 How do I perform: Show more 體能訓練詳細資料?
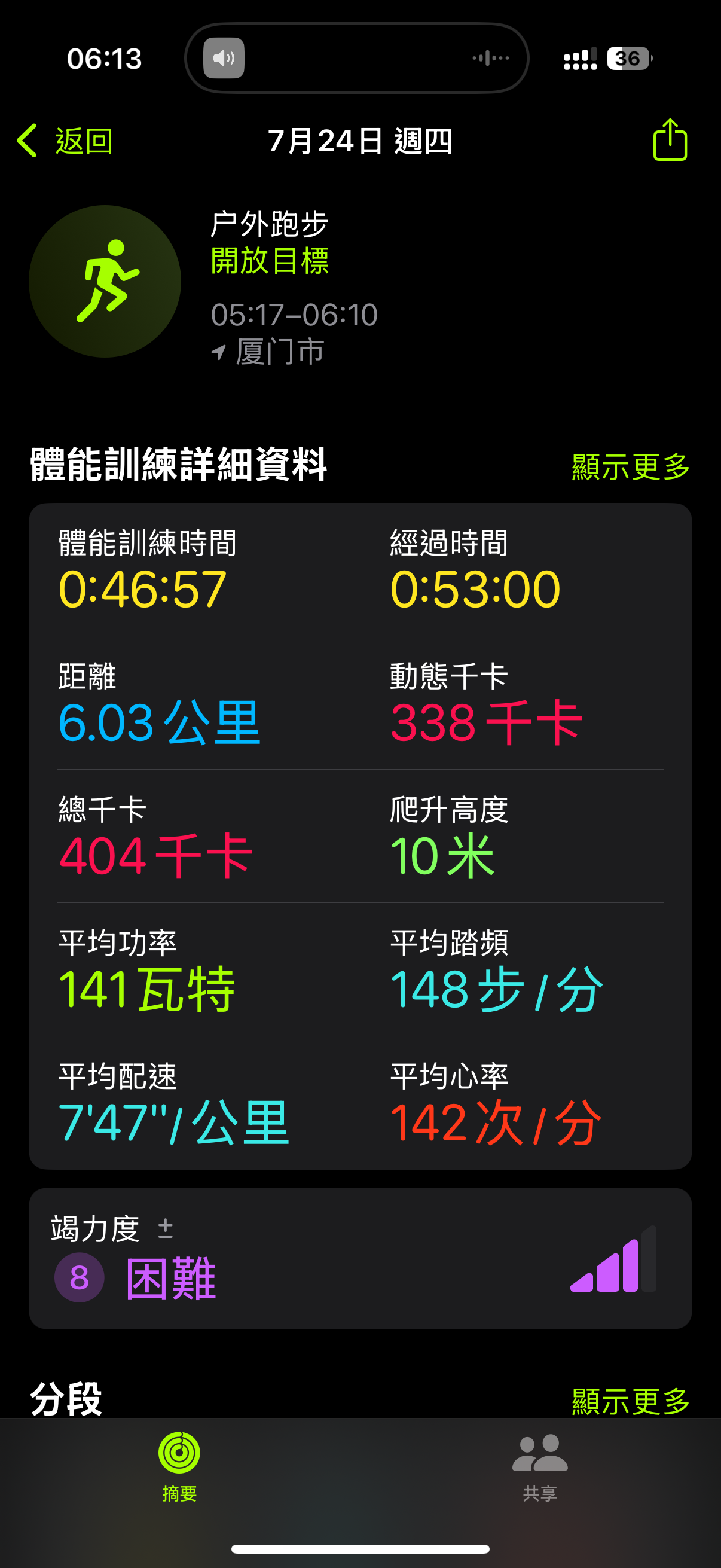630,467
